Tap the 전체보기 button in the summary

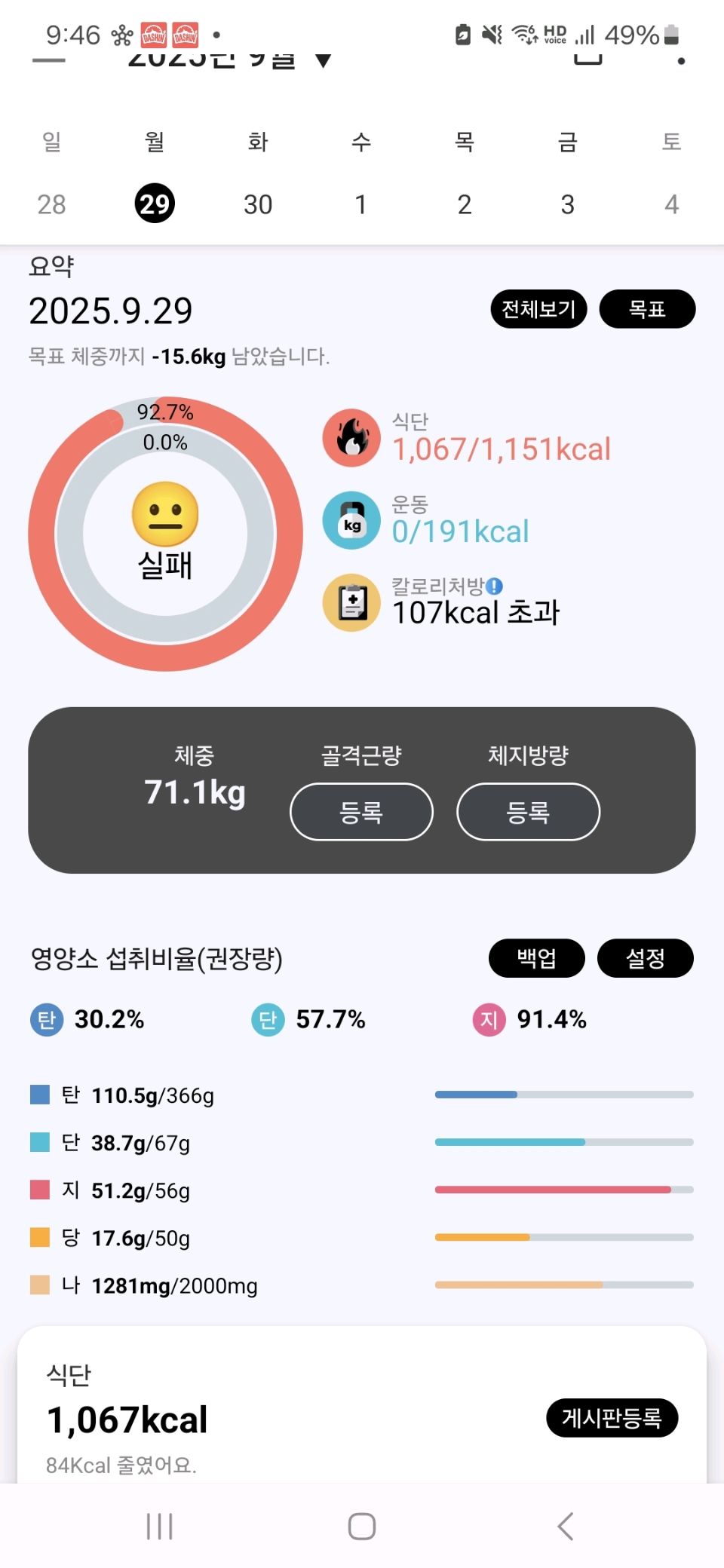(x=538, y=309)
